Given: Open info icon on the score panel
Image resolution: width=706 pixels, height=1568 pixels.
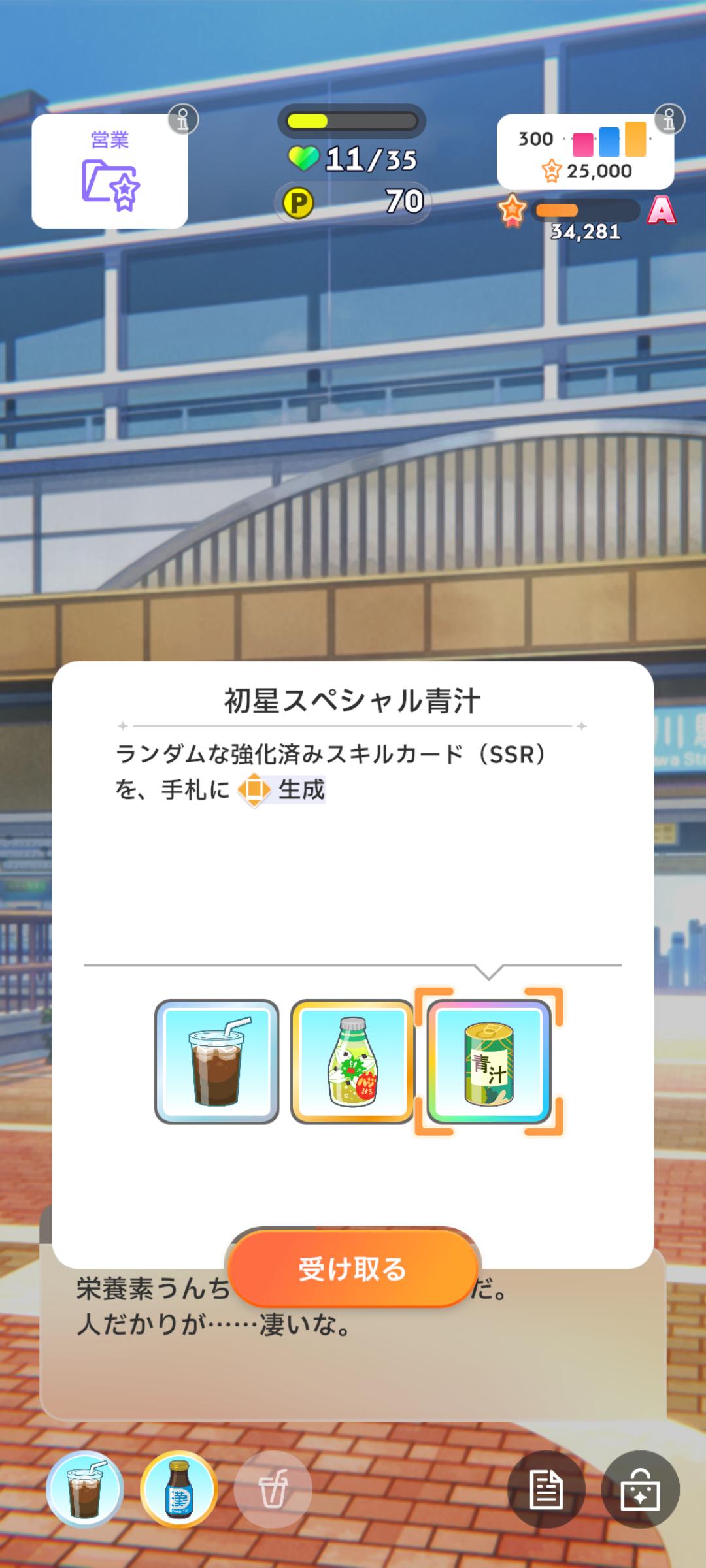Looking at the screenshot, I should pos(669,120).
